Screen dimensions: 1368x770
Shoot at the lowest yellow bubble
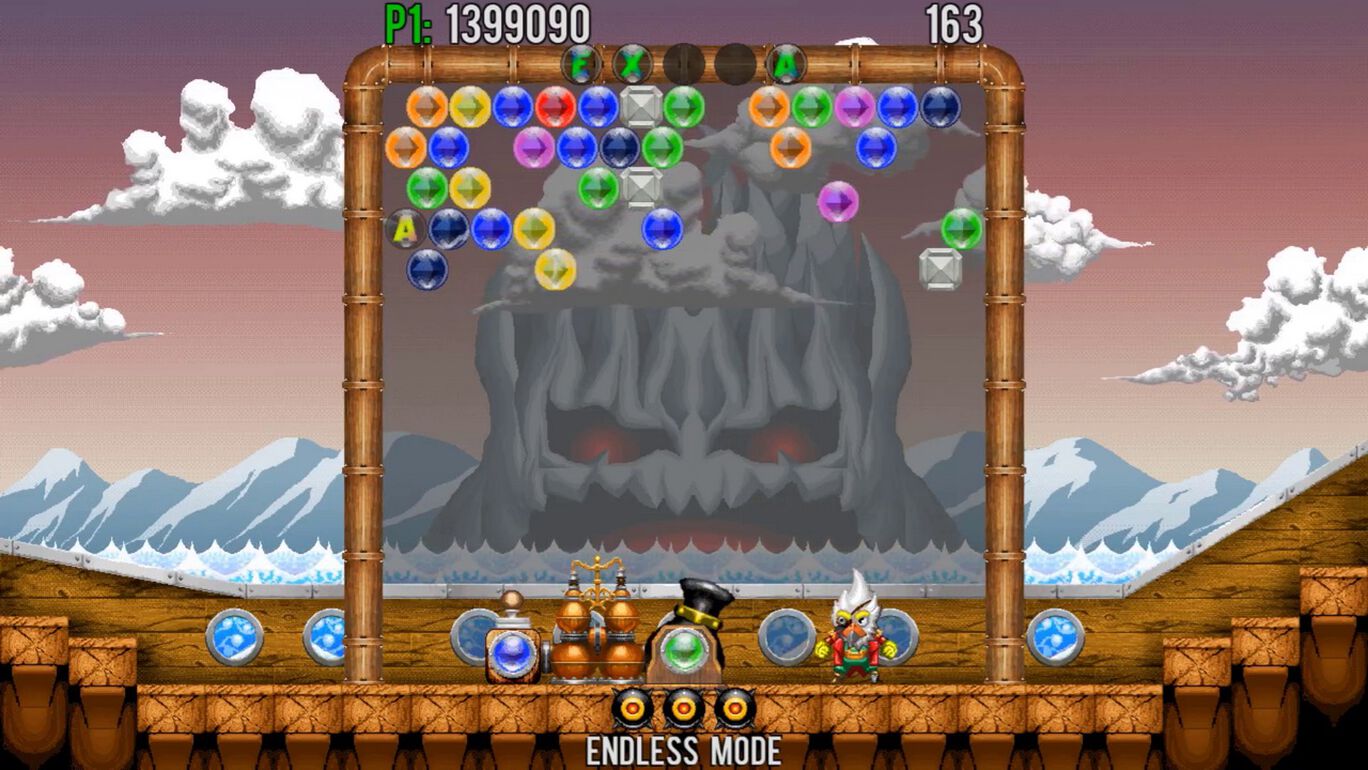(555, 269)
